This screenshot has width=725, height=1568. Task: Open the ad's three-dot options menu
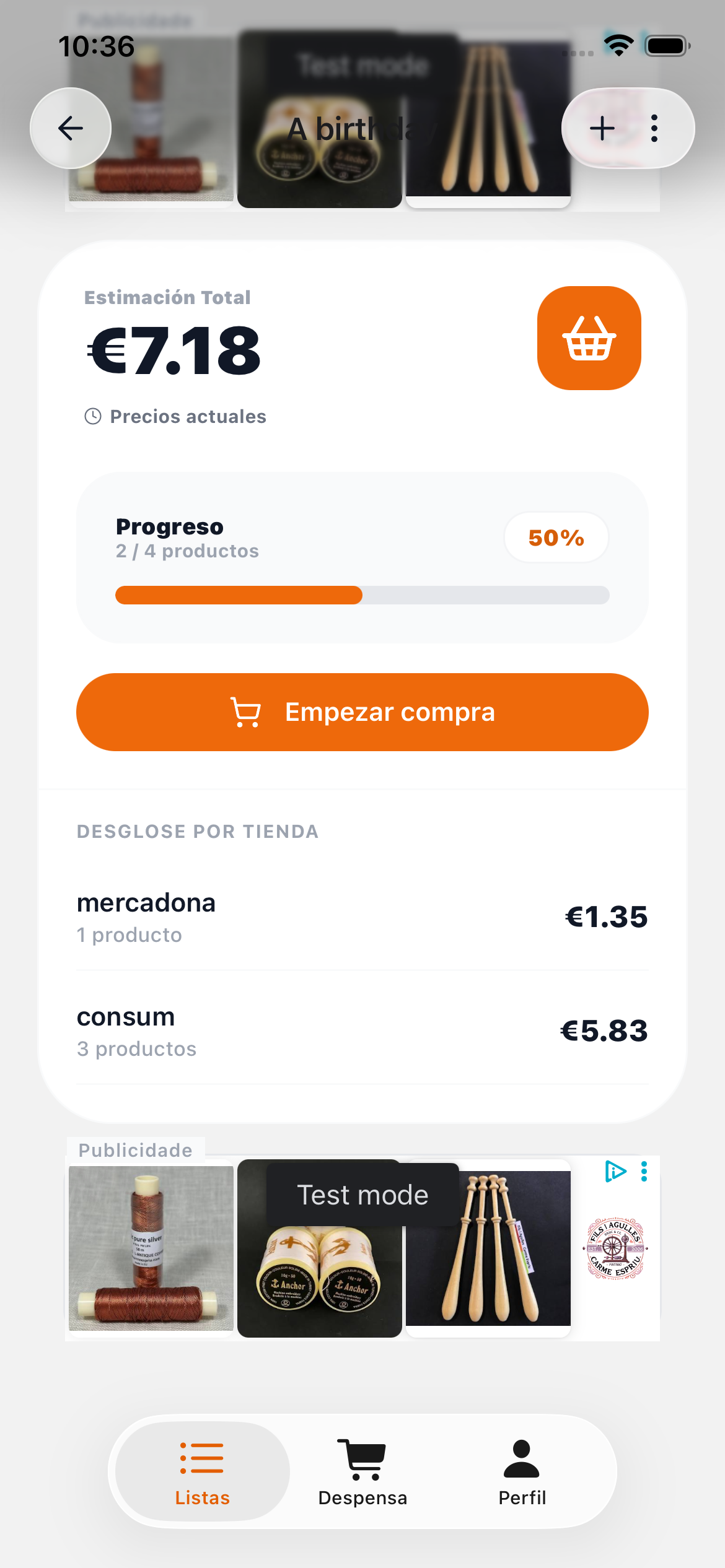pos(644,1171)
